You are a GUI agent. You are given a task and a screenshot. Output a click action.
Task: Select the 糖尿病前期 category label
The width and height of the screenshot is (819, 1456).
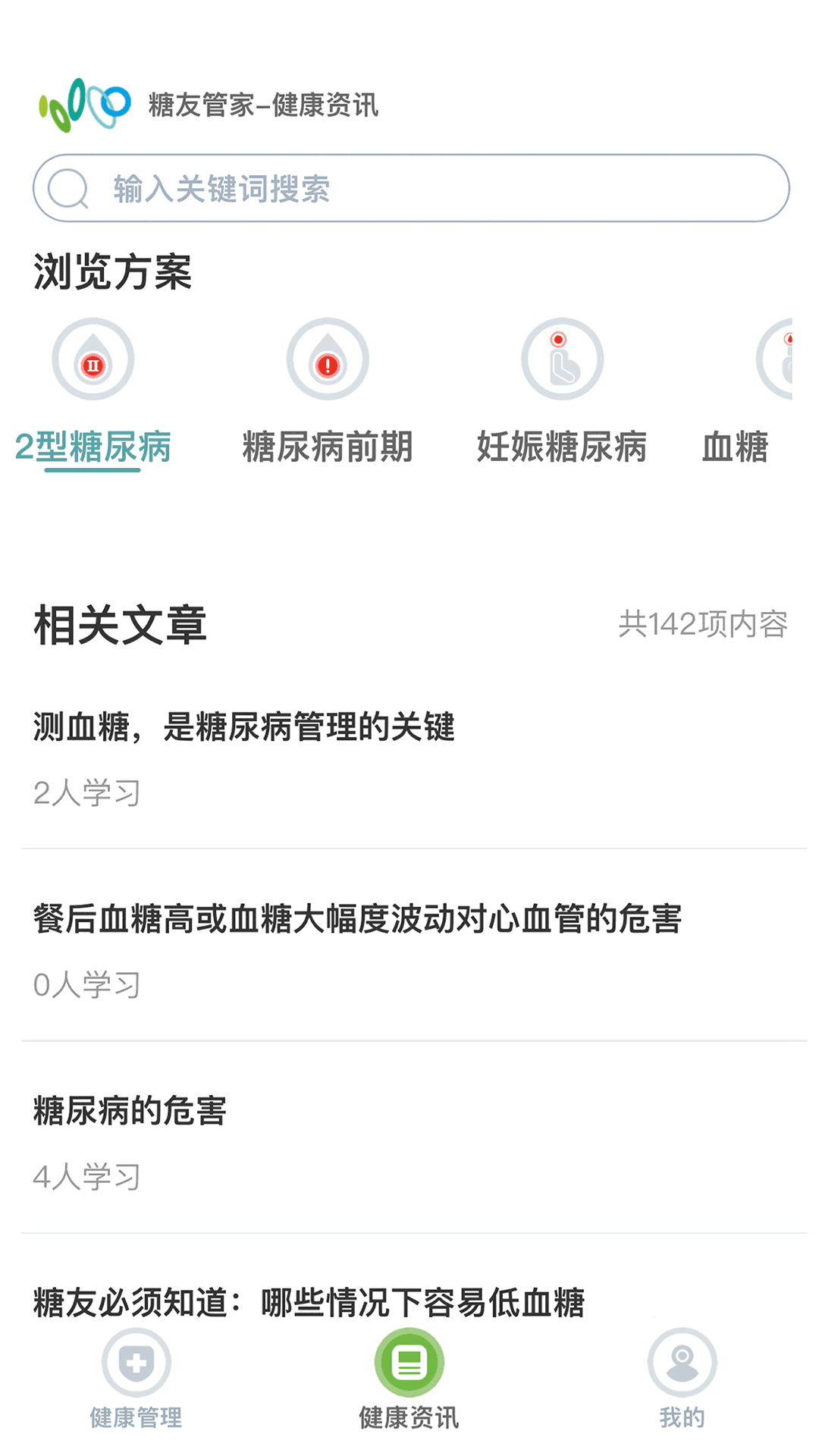coord(327,447)
